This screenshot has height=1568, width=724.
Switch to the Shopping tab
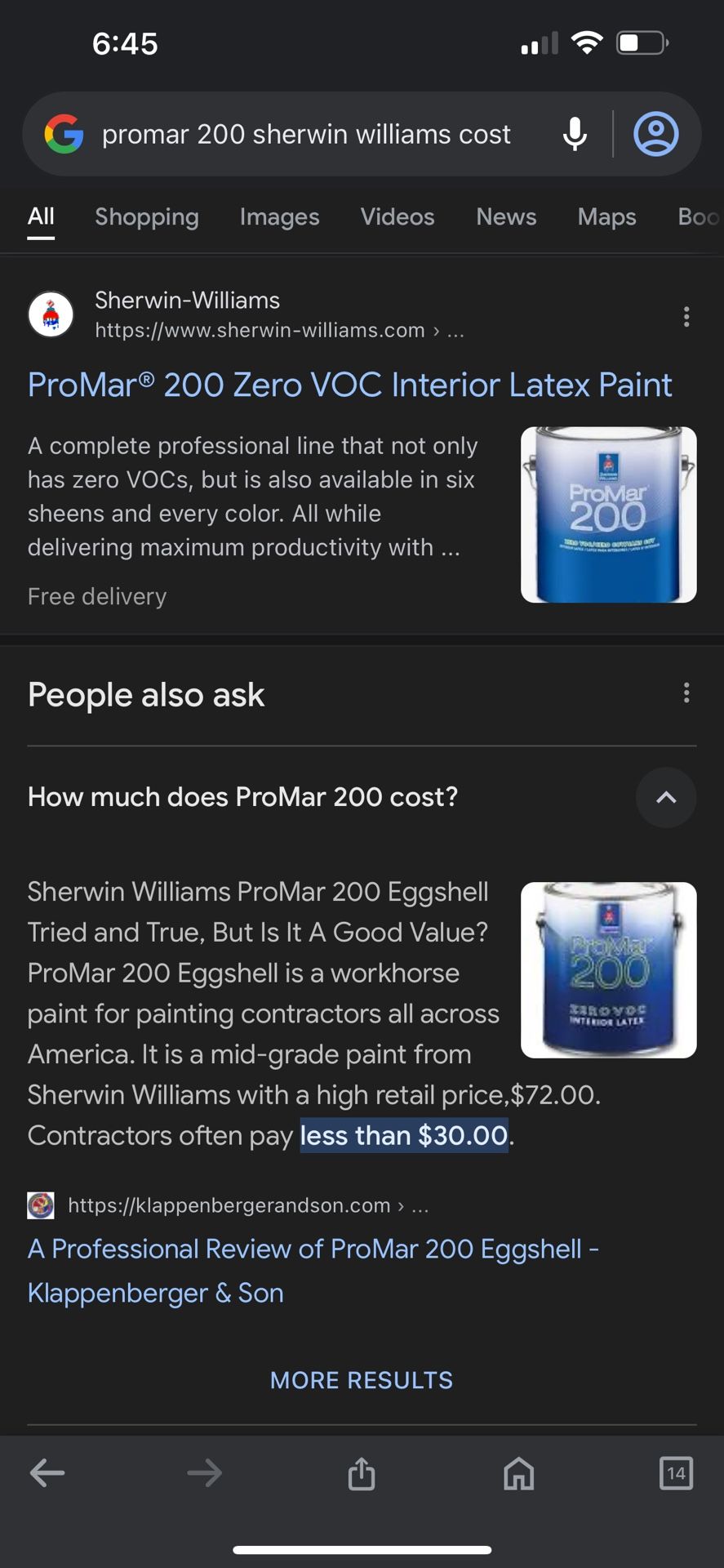click(x=147, y=216)
